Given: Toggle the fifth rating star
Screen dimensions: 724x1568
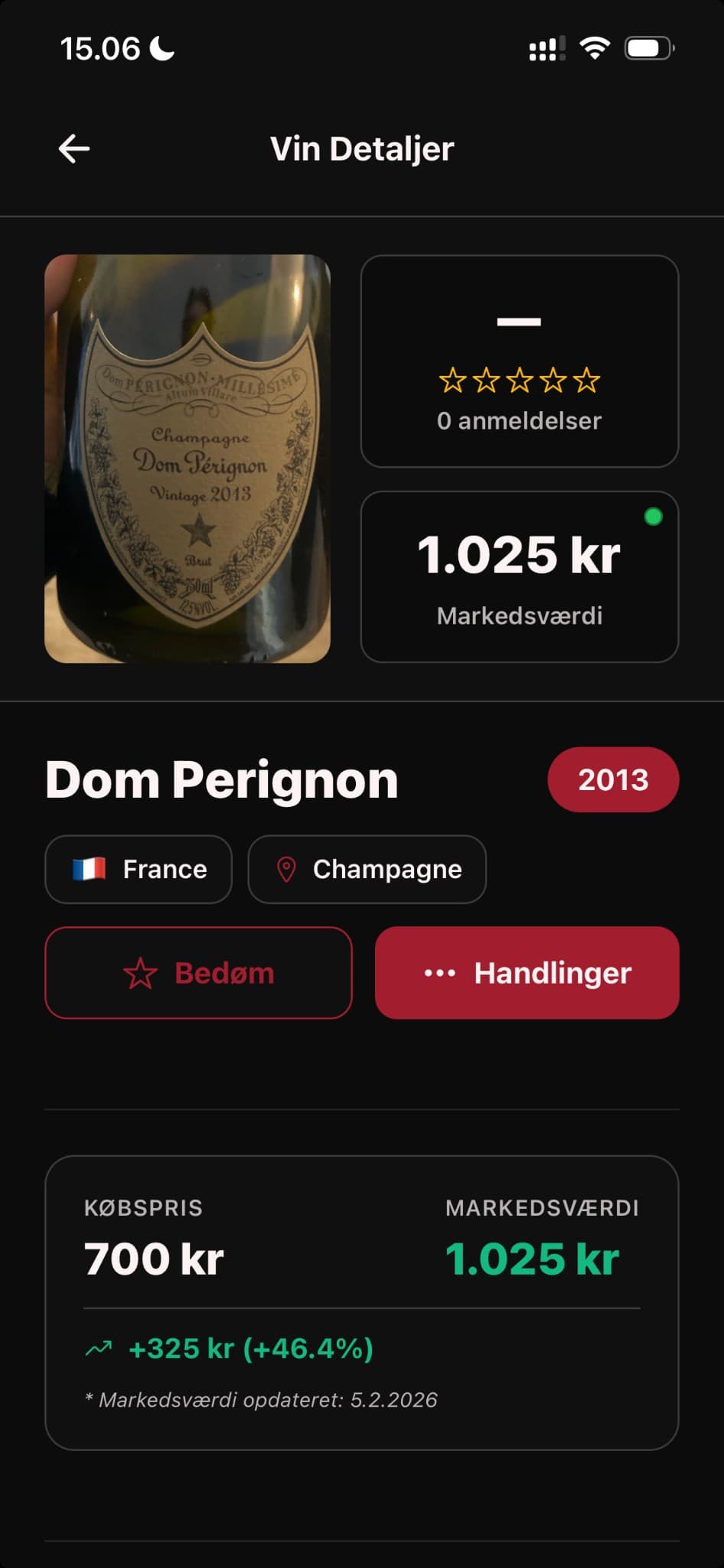Looking at the screenshot, I should point(588,381).
